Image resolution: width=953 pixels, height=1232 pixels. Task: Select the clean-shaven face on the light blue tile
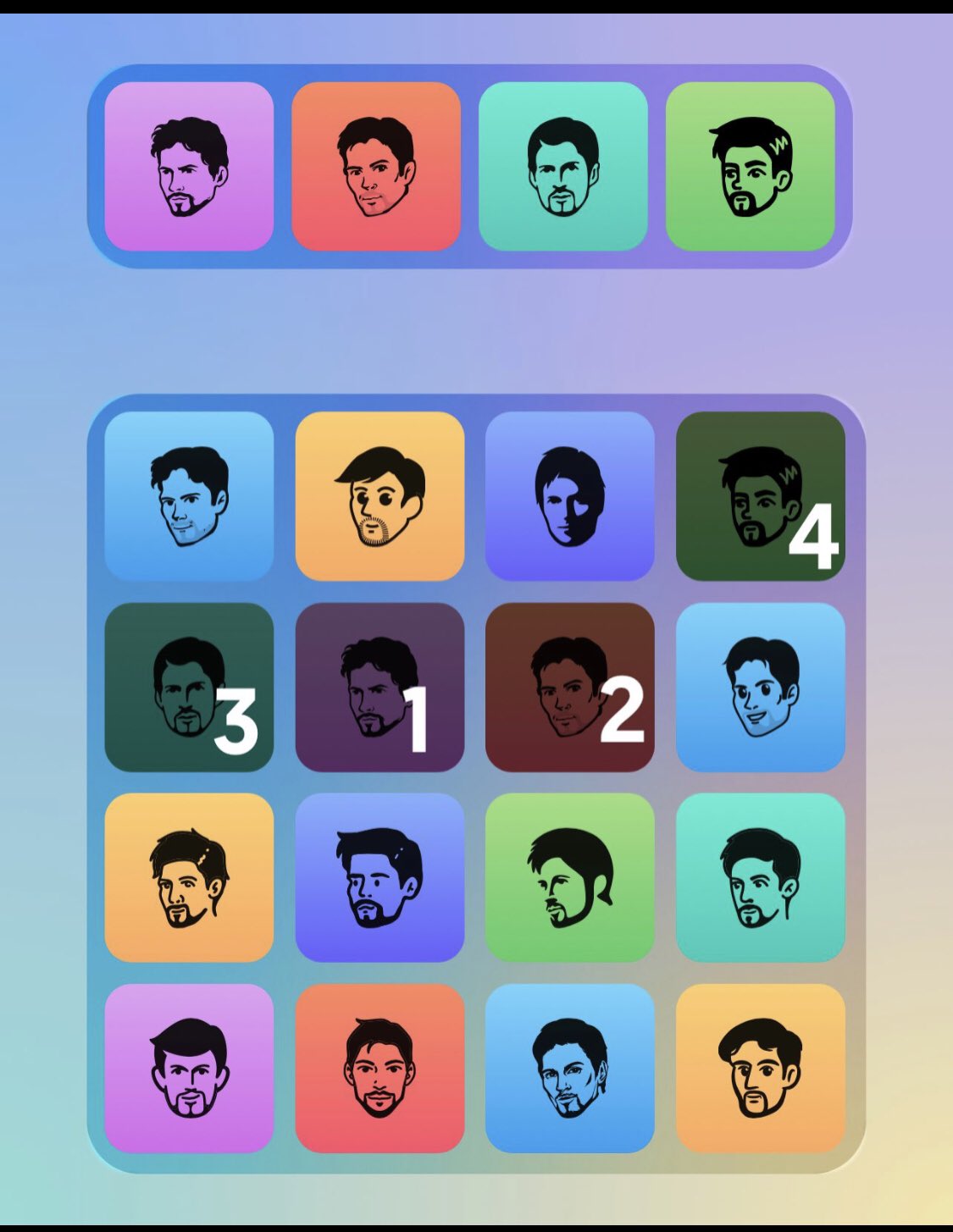click(x=189, y=496)
